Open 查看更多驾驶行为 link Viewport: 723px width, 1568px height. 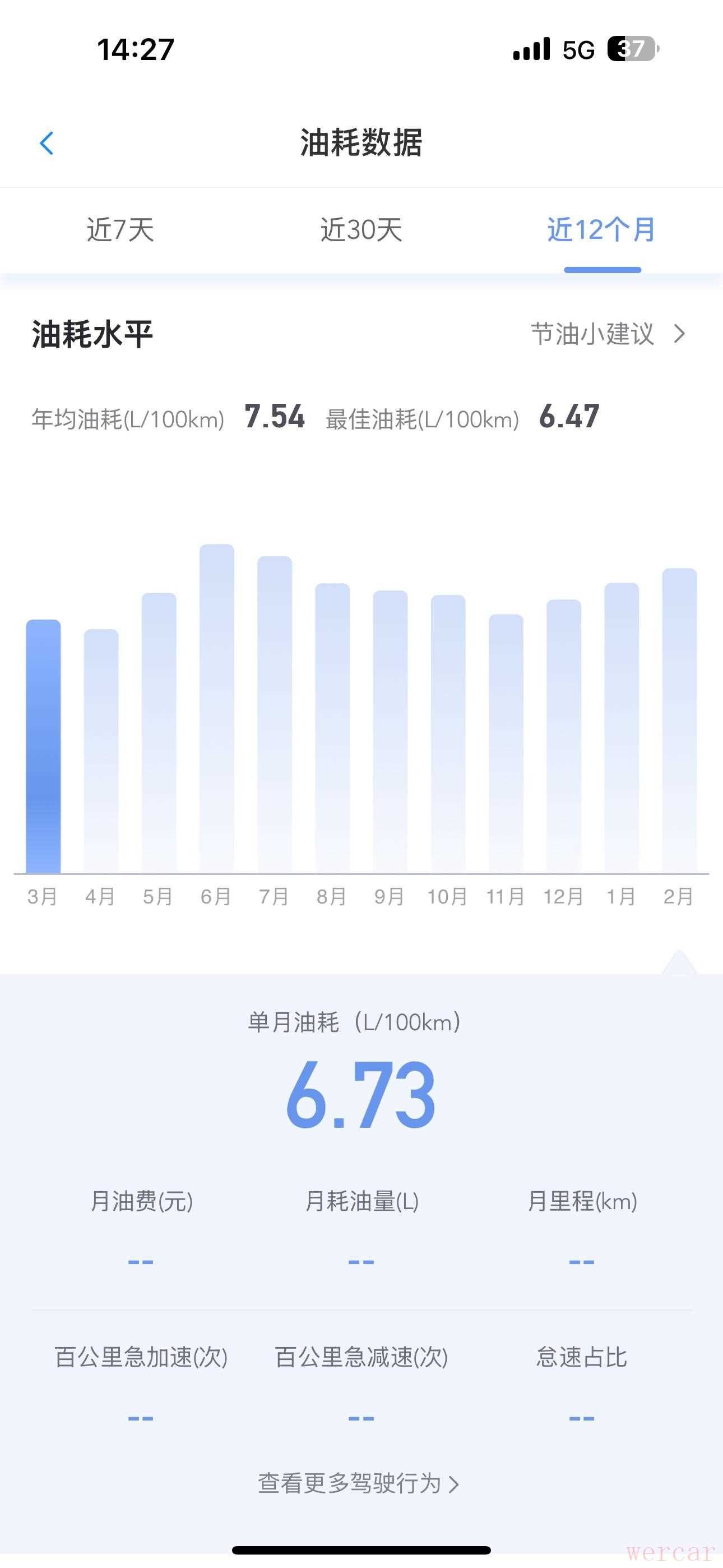(359, 1484)
